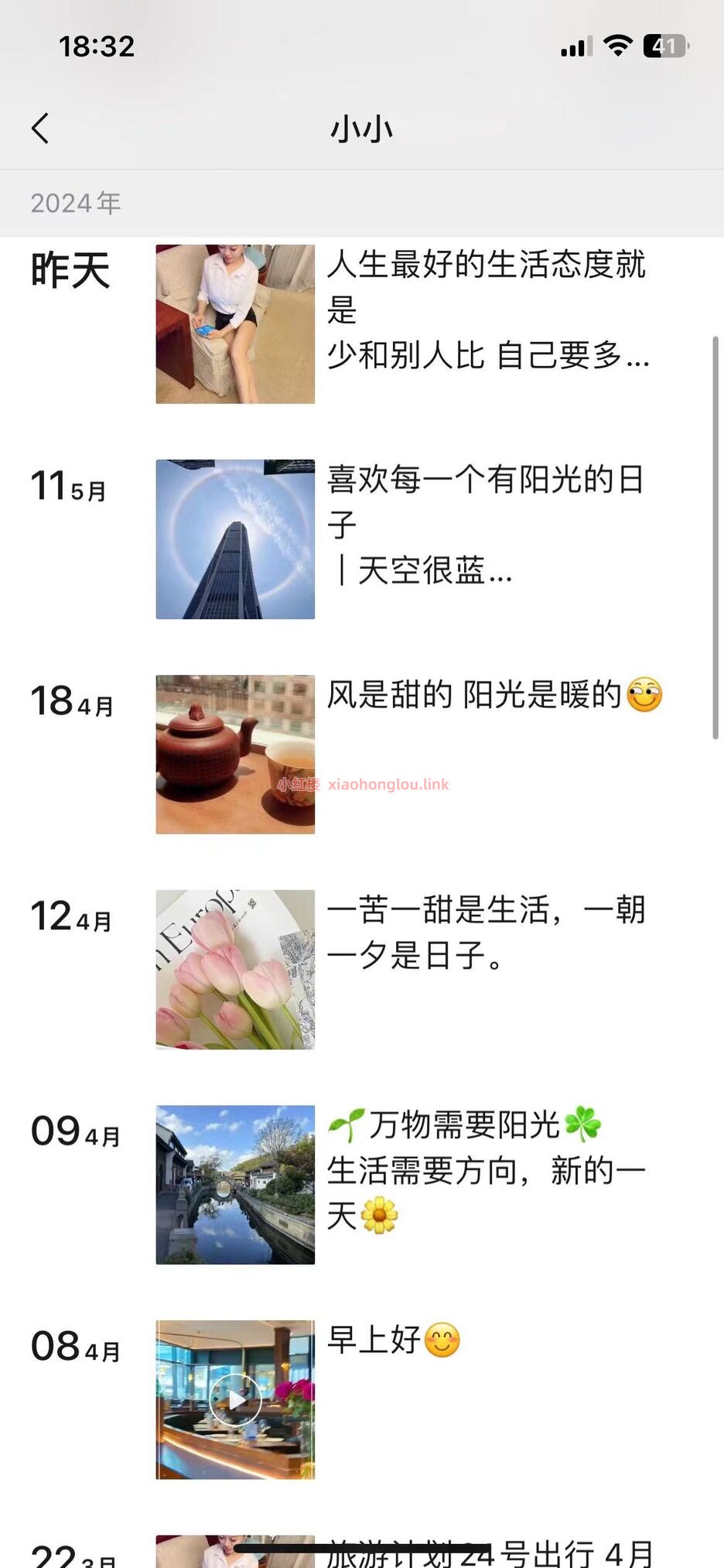Viewport: 724px width, 1568px height.
Task: Play the April 8 早上好 video
Action: tap(235, 1400)
